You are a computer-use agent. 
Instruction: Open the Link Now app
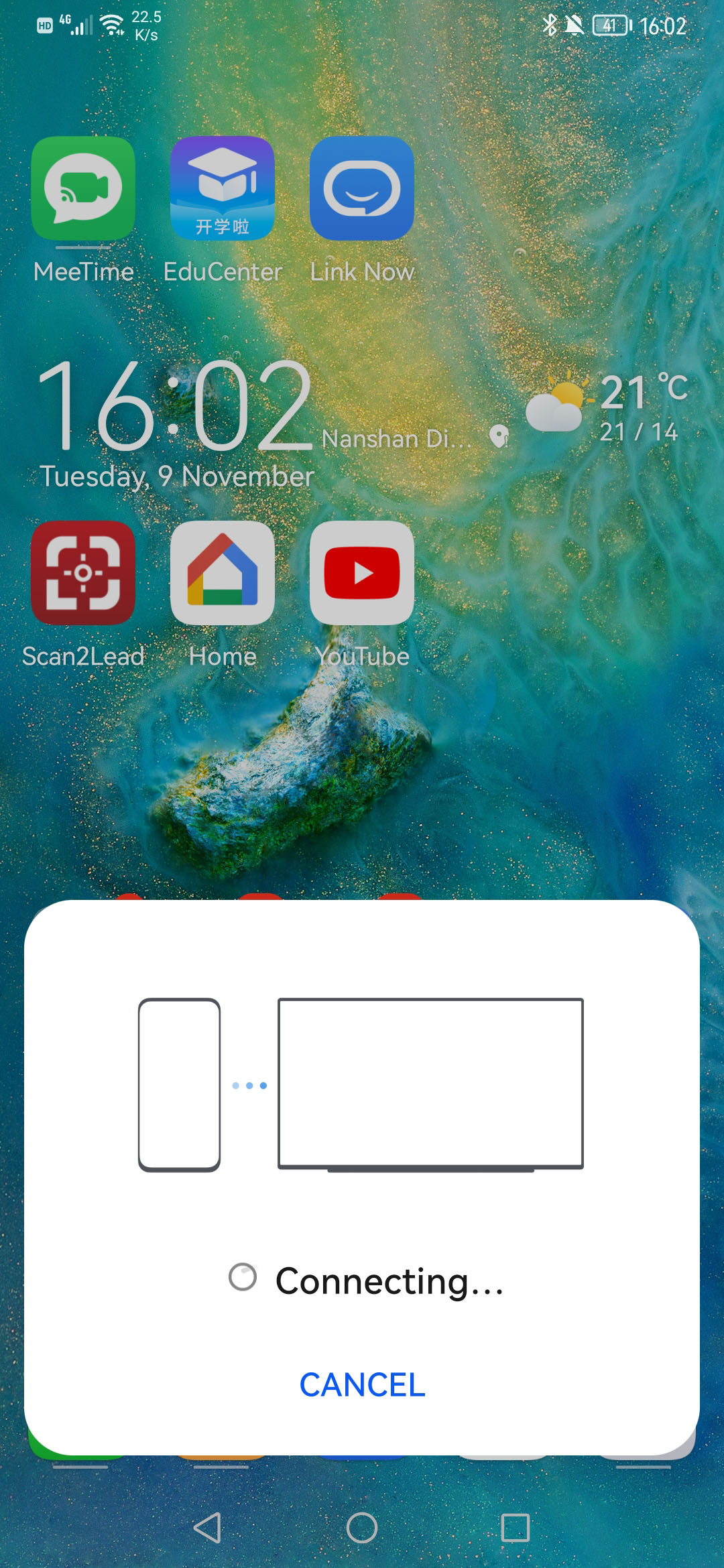362,189
